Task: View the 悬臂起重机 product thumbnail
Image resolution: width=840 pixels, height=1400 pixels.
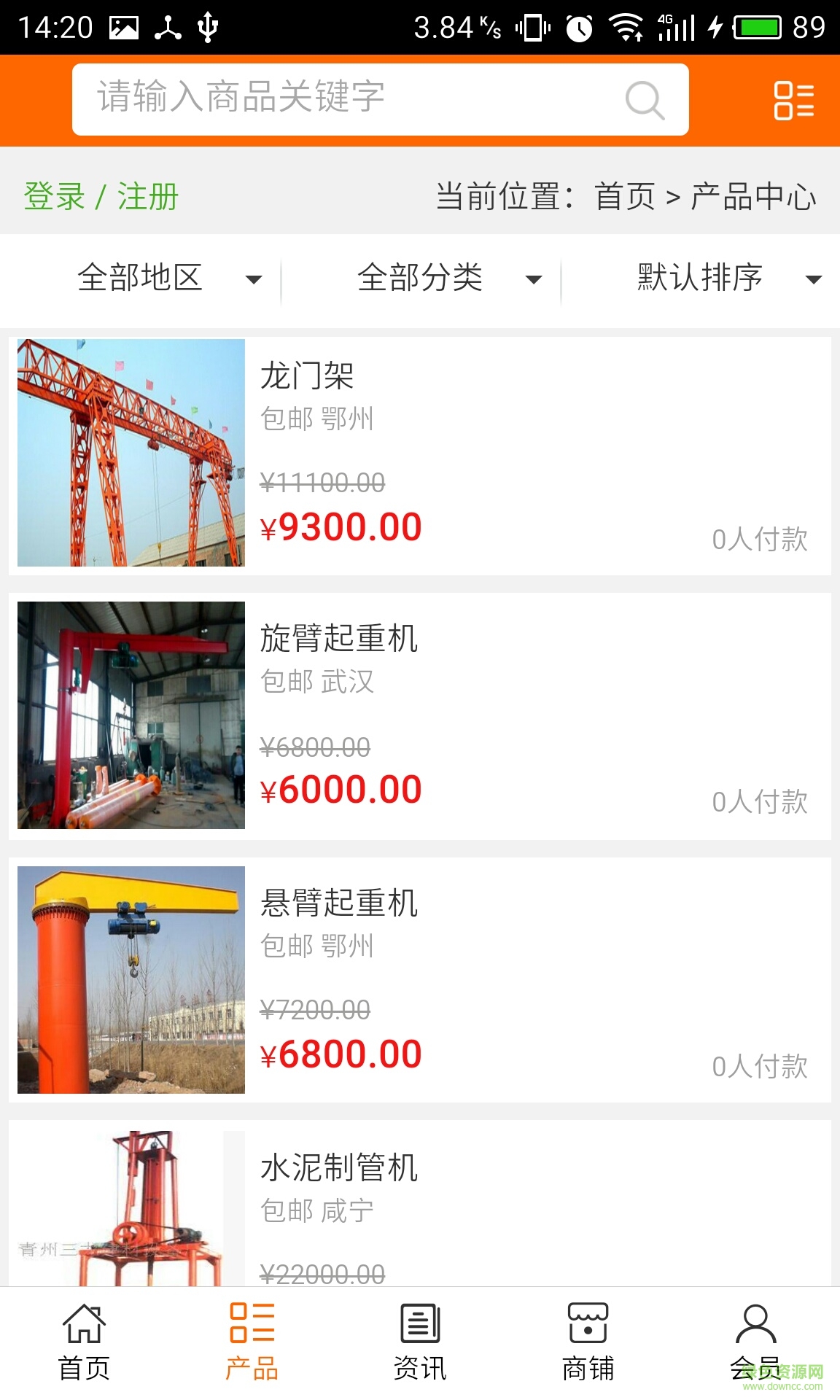Action: [x=131, y=981]
